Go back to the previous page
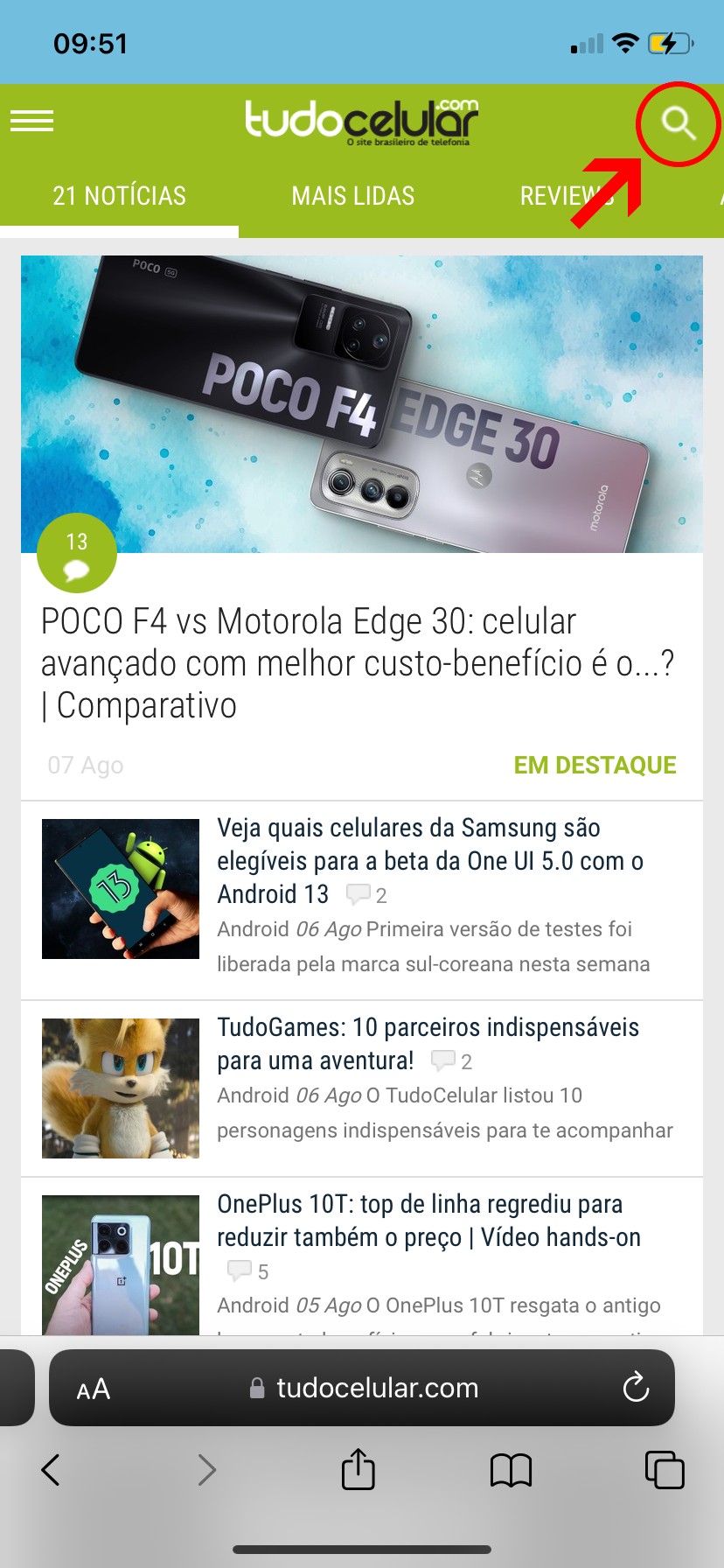The width and height of the screenshot is (724, 1568). coord(51,1470)
